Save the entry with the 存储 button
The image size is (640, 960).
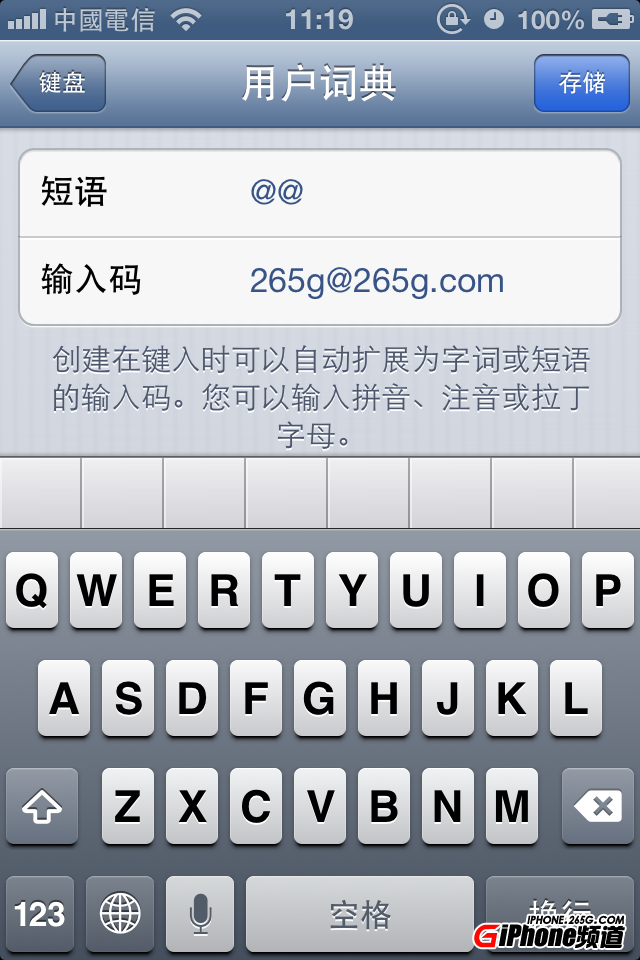pos(581,83)
